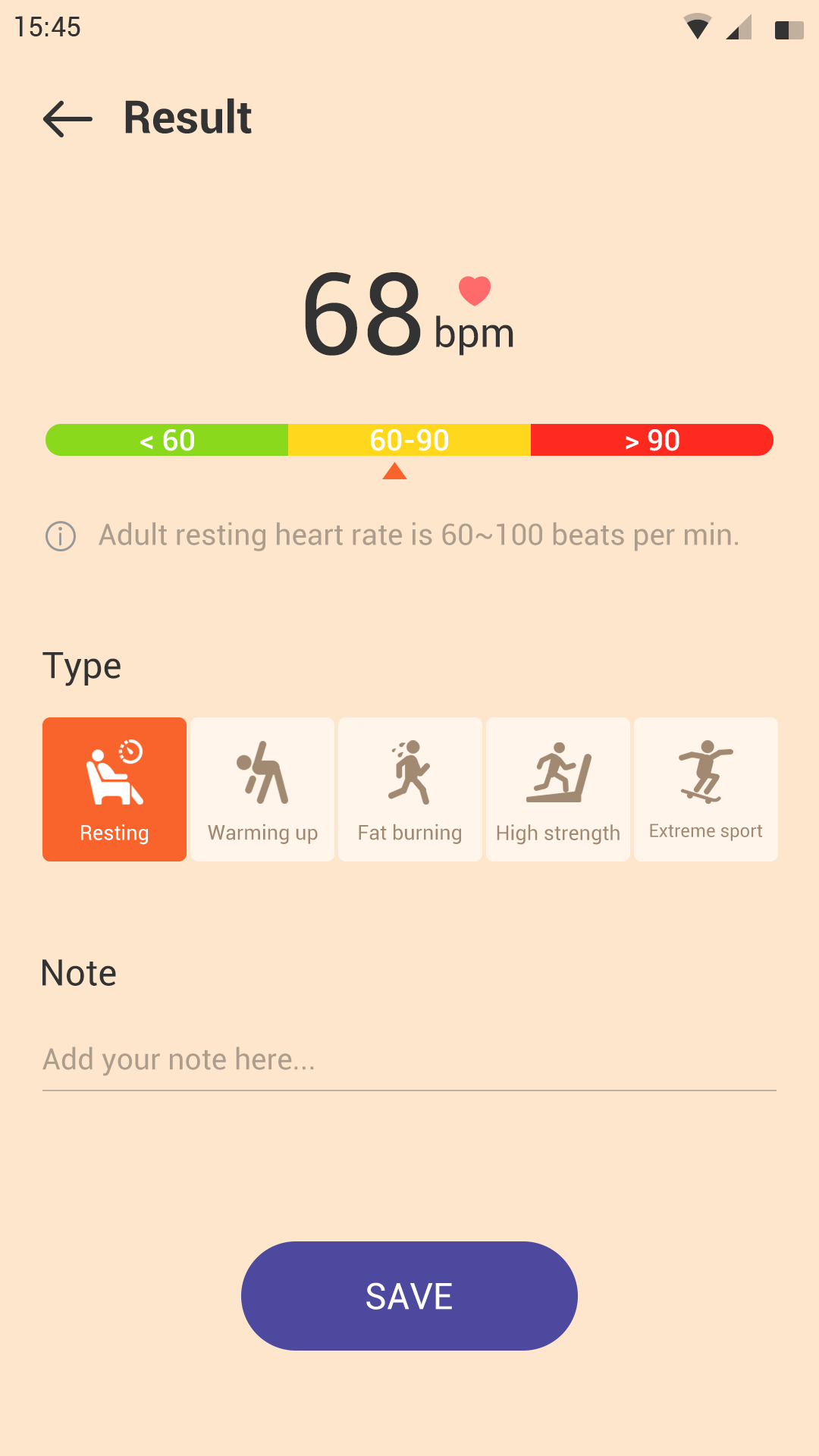Pick the High strength type
This screenshot has width=819, height=1456.
tap(558, 789)
